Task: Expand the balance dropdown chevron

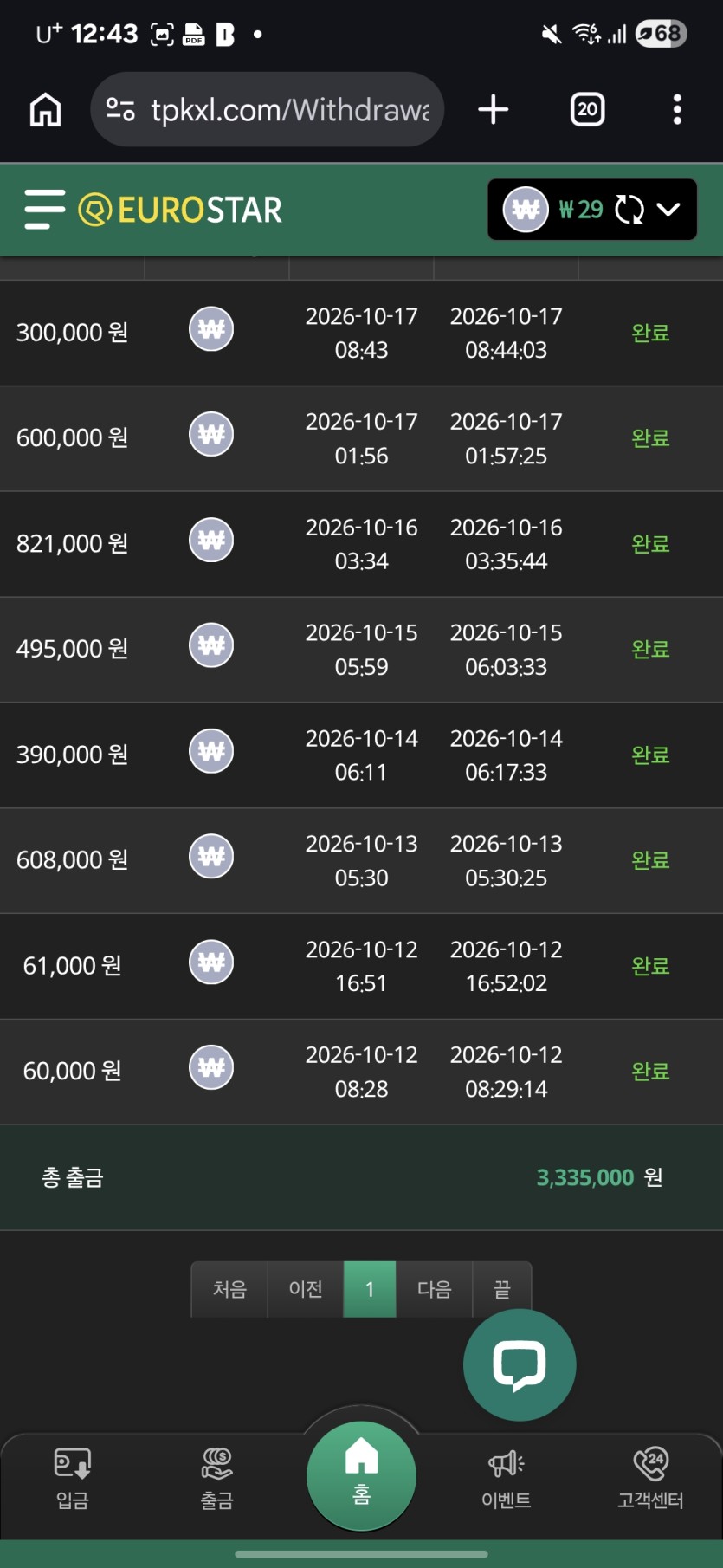Action: (x=668, y=210)
